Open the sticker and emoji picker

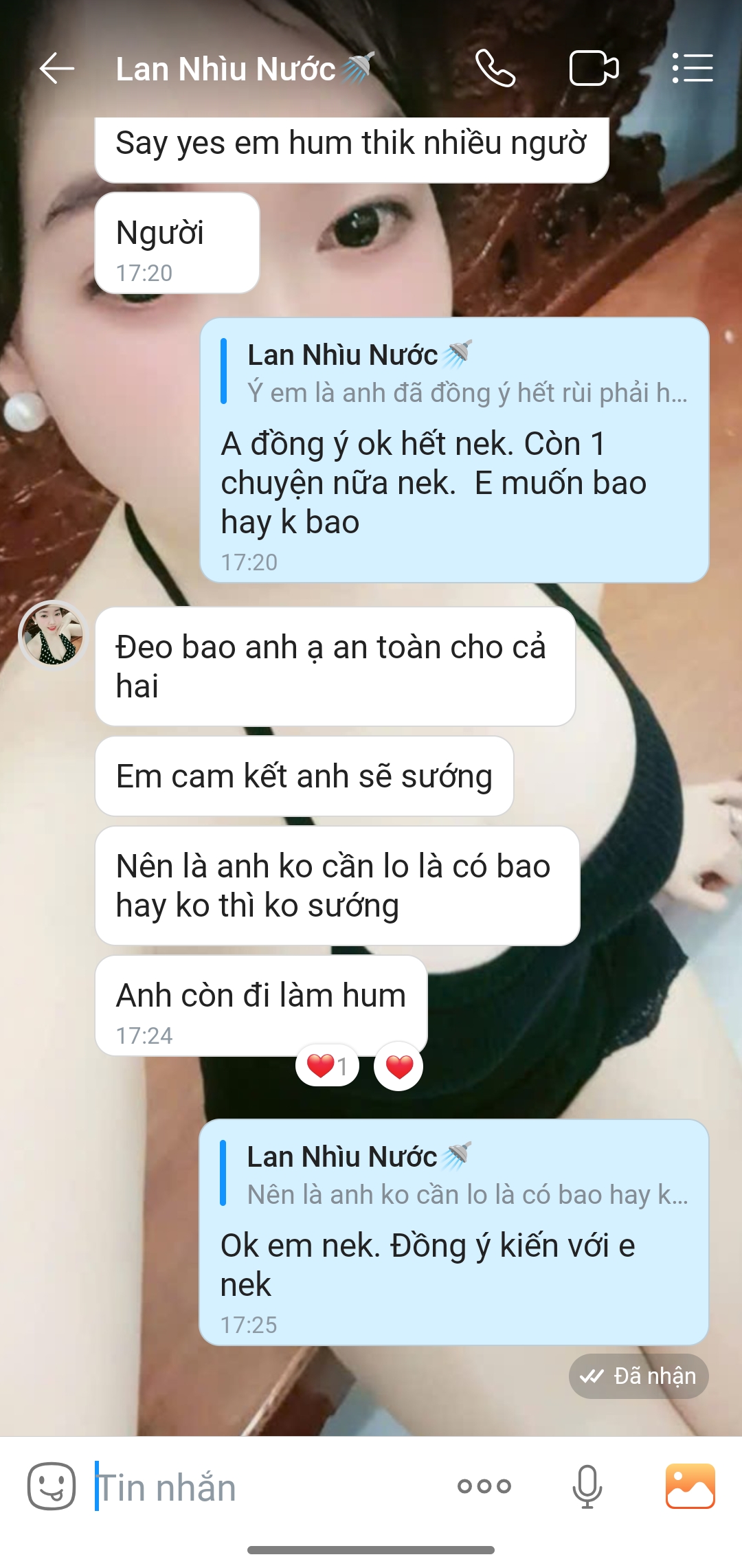[52, 1486]
